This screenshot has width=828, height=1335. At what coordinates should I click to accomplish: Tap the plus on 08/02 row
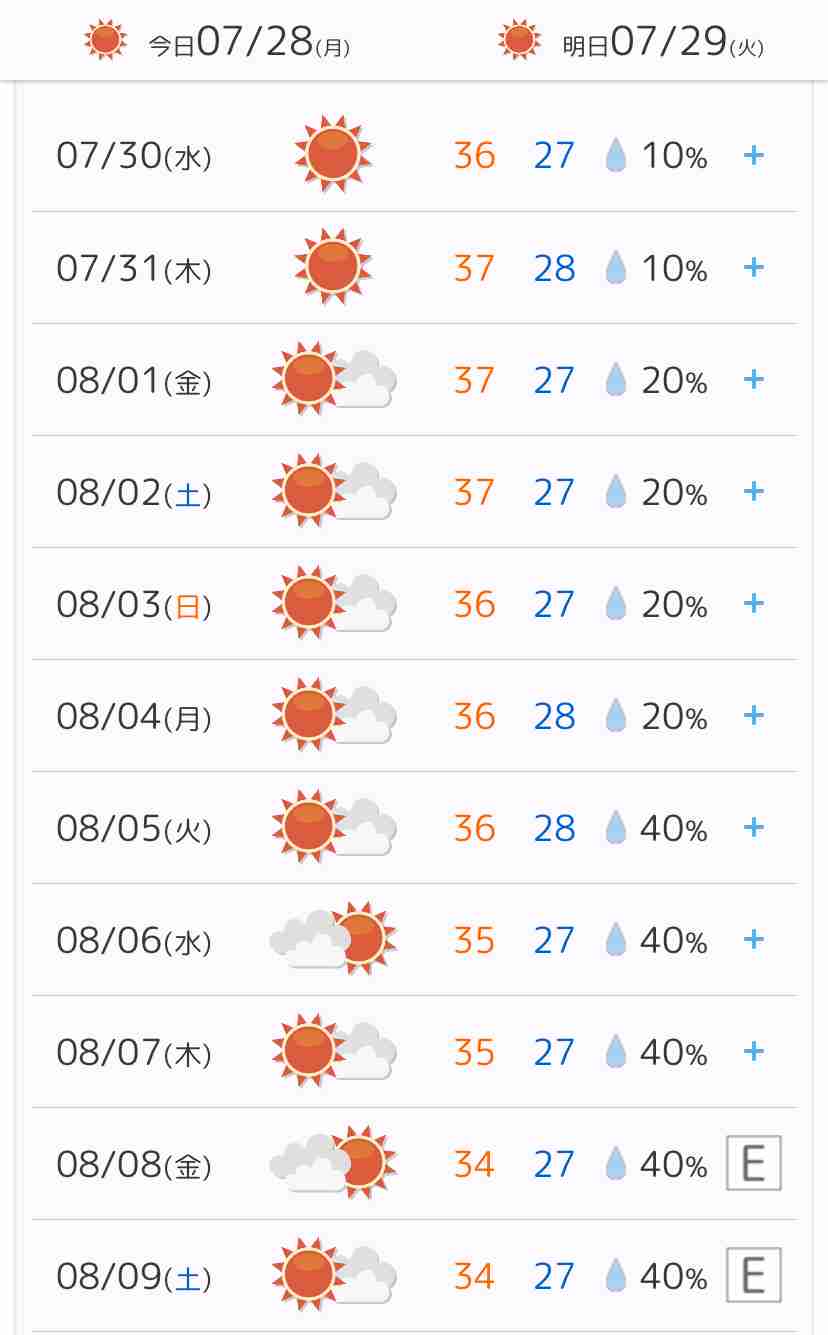point(754,491)
